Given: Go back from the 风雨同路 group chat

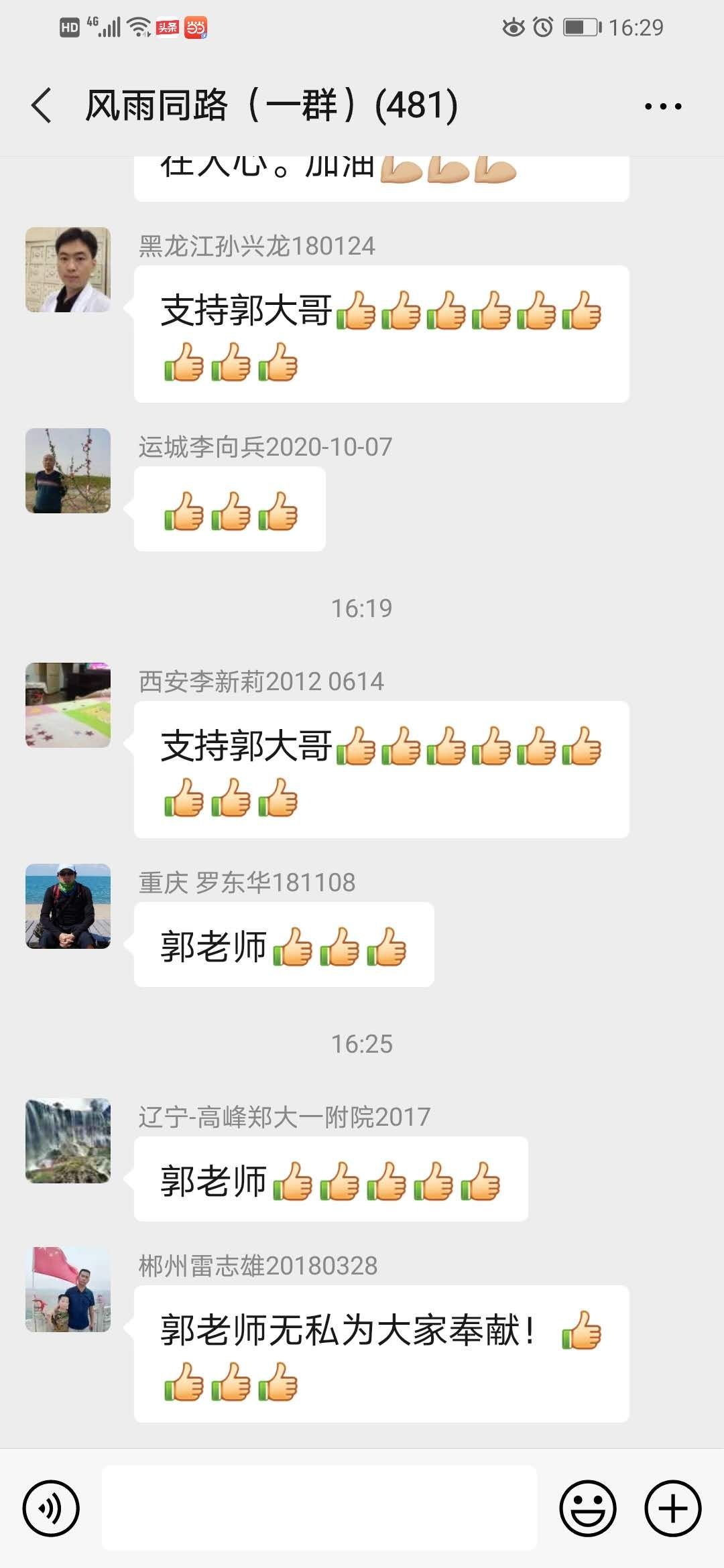Looking at the screenshot, I should 42,106.
